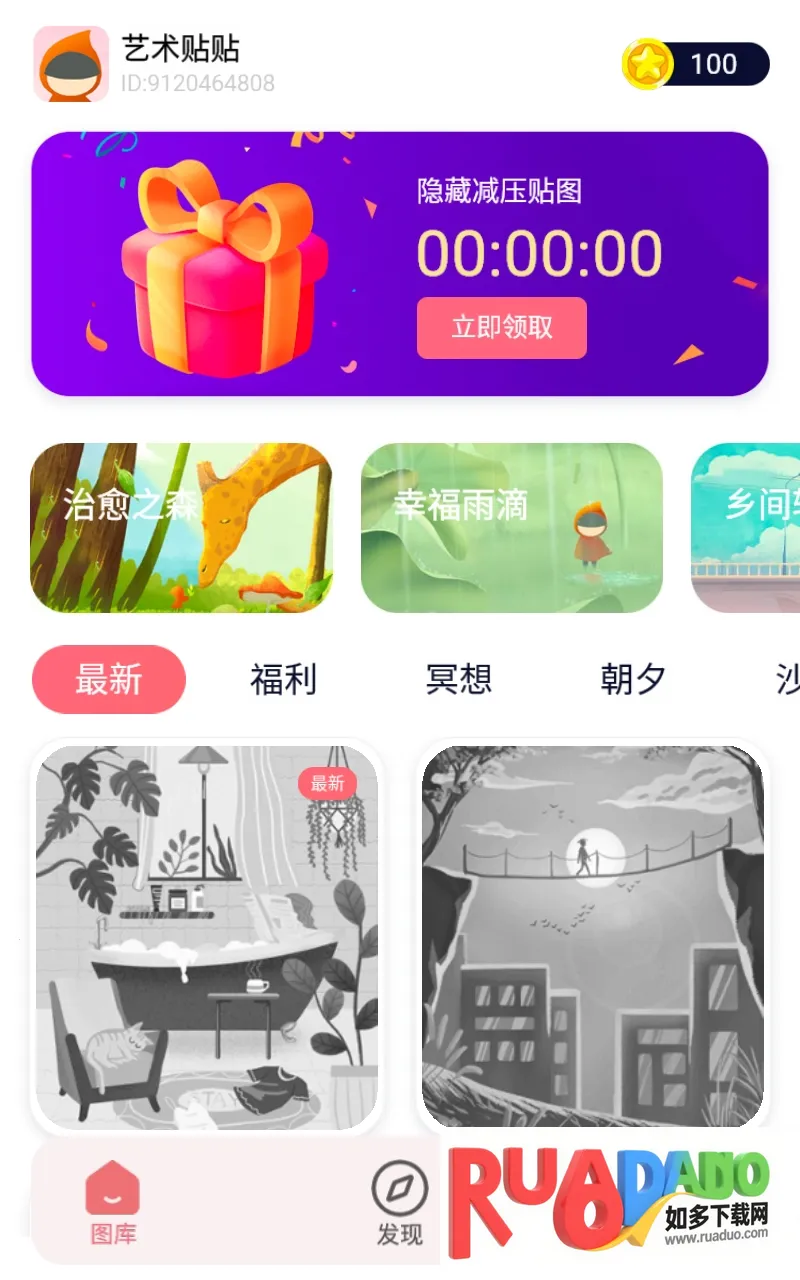800x1280 pixels.
Task: Switch to the 发现 tab
Action: 399,1203
